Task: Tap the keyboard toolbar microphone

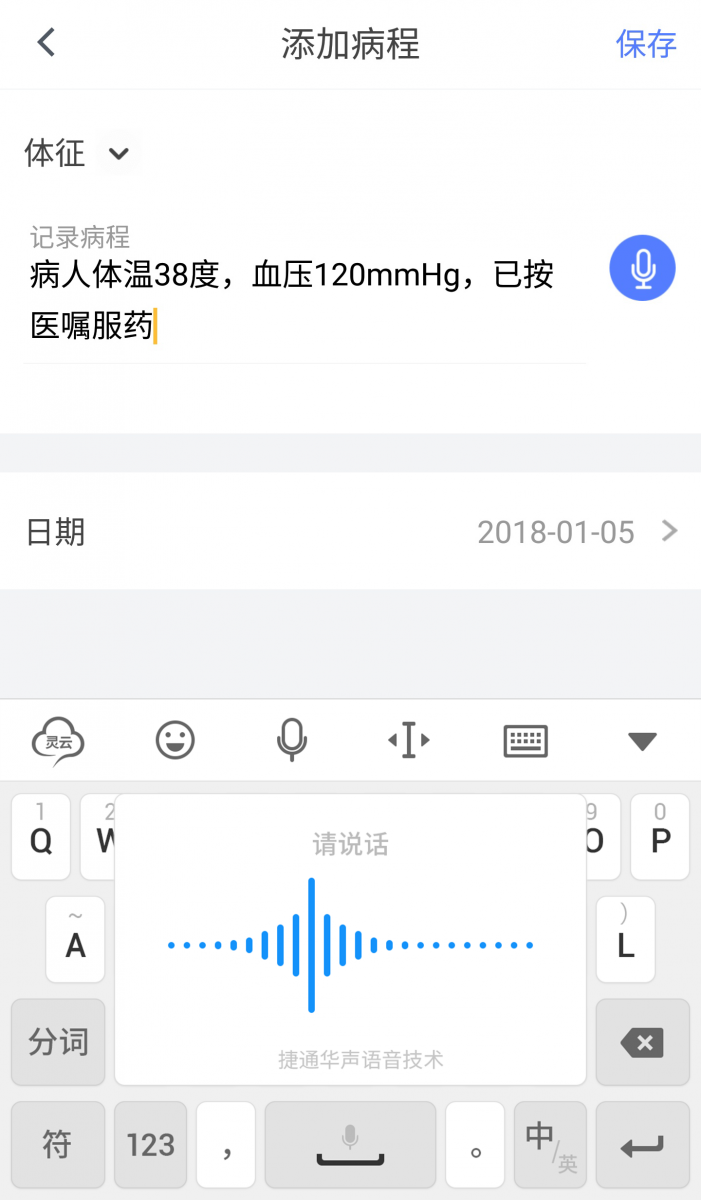Action: click(x=291, y=741)
